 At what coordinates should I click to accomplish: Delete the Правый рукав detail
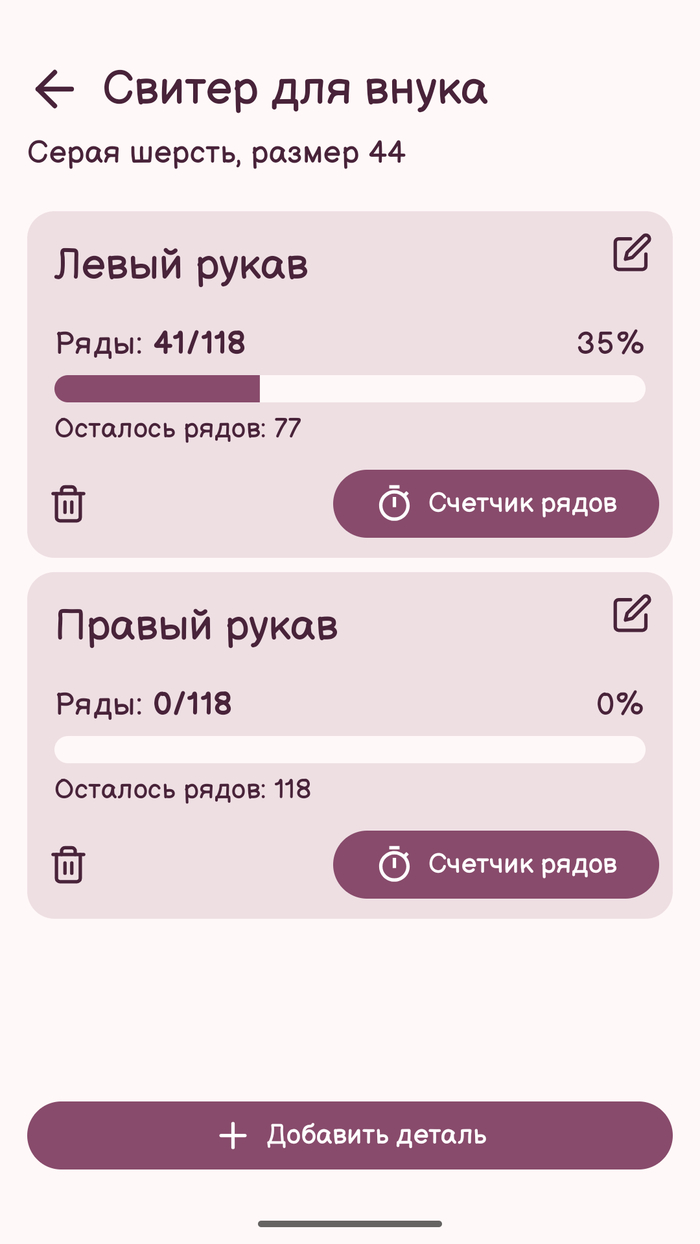68,864
